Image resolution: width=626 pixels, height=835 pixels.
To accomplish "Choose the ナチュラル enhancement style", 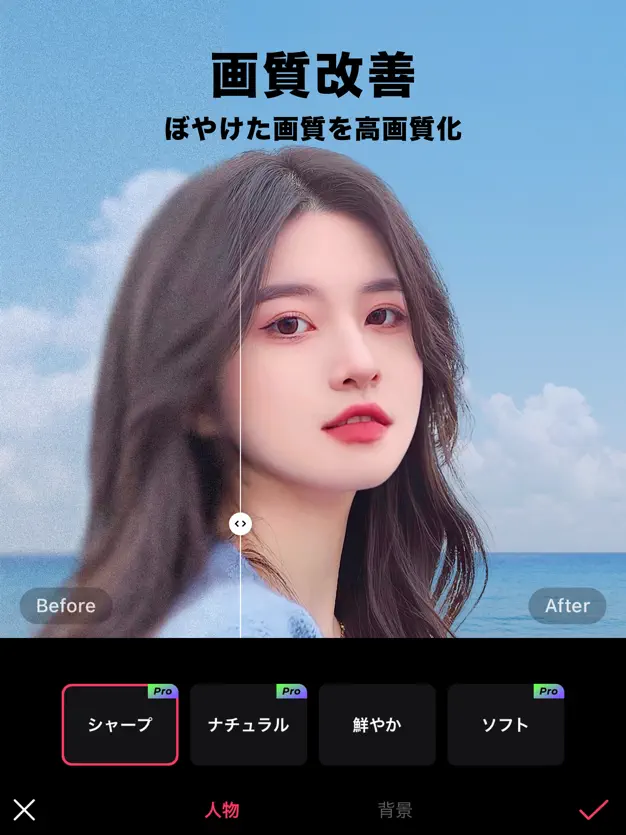I will [248, 725].
